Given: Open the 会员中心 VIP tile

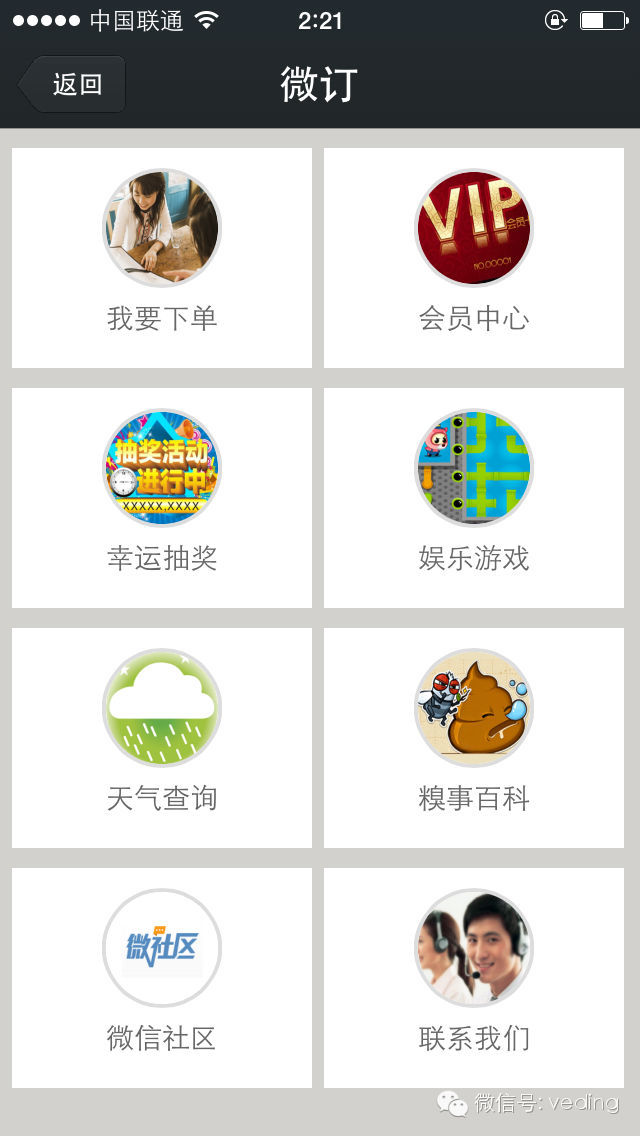Looking at the screenshot, I should click(474, 258).
